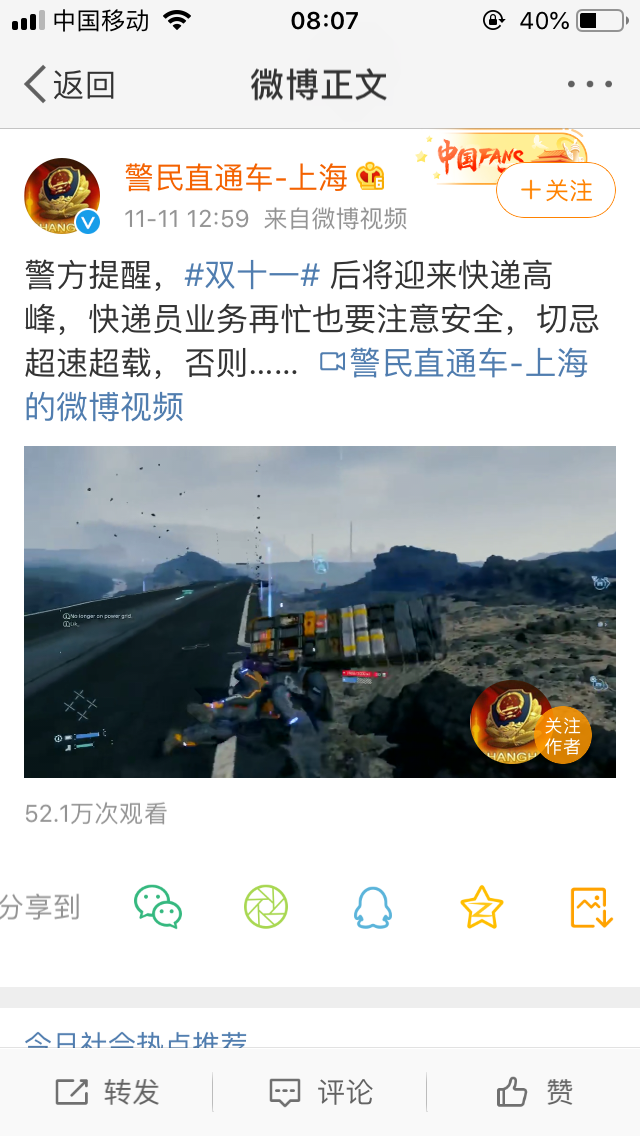This screenshot has width=640, height=1136.
Task: Share the post to Qzone star icon
Action: [x=481, y=907]
